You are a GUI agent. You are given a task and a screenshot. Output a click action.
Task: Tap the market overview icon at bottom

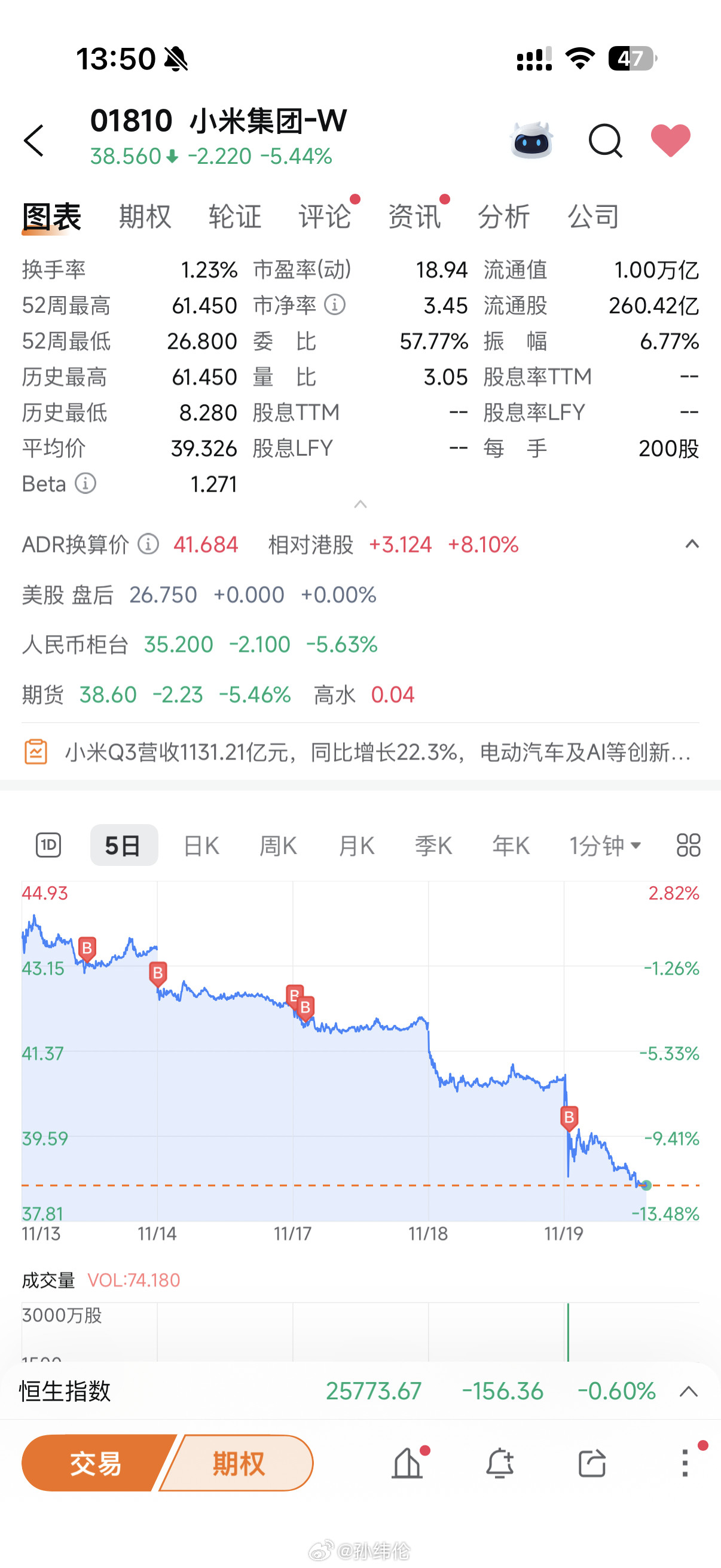pyautogui.click(x=407, y=1462)
